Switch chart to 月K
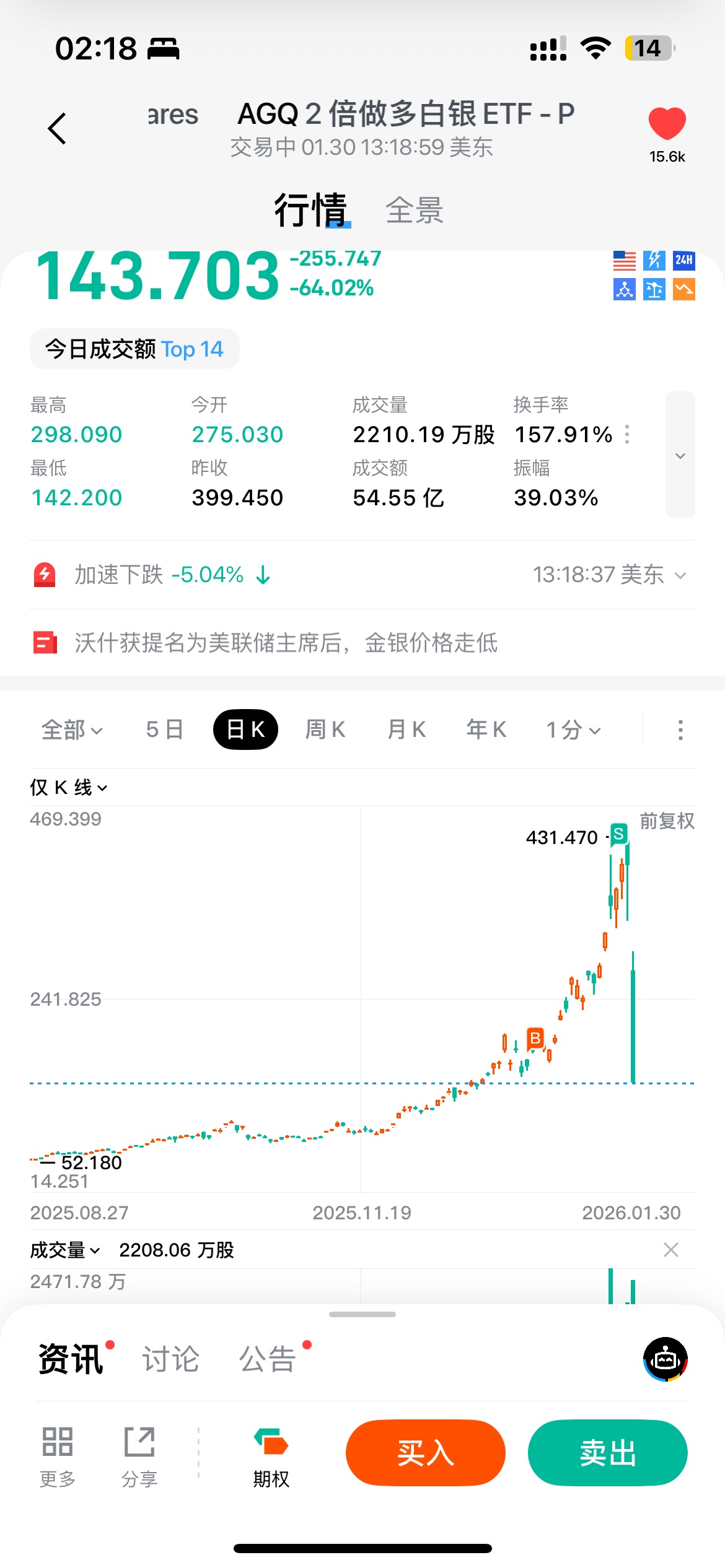The image size is (725, 1568). tap(406, 730)
